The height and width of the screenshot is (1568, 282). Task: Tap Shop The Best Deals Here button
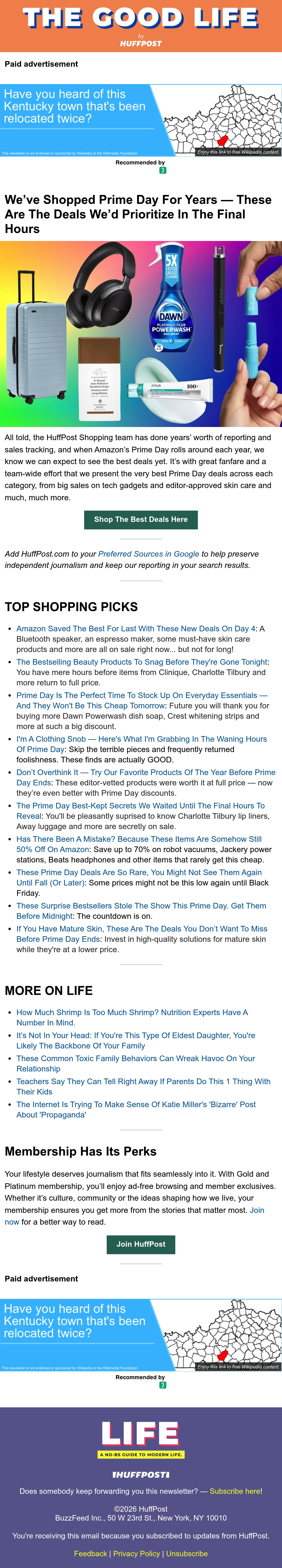pyautogui.click(x=141, y=519)
